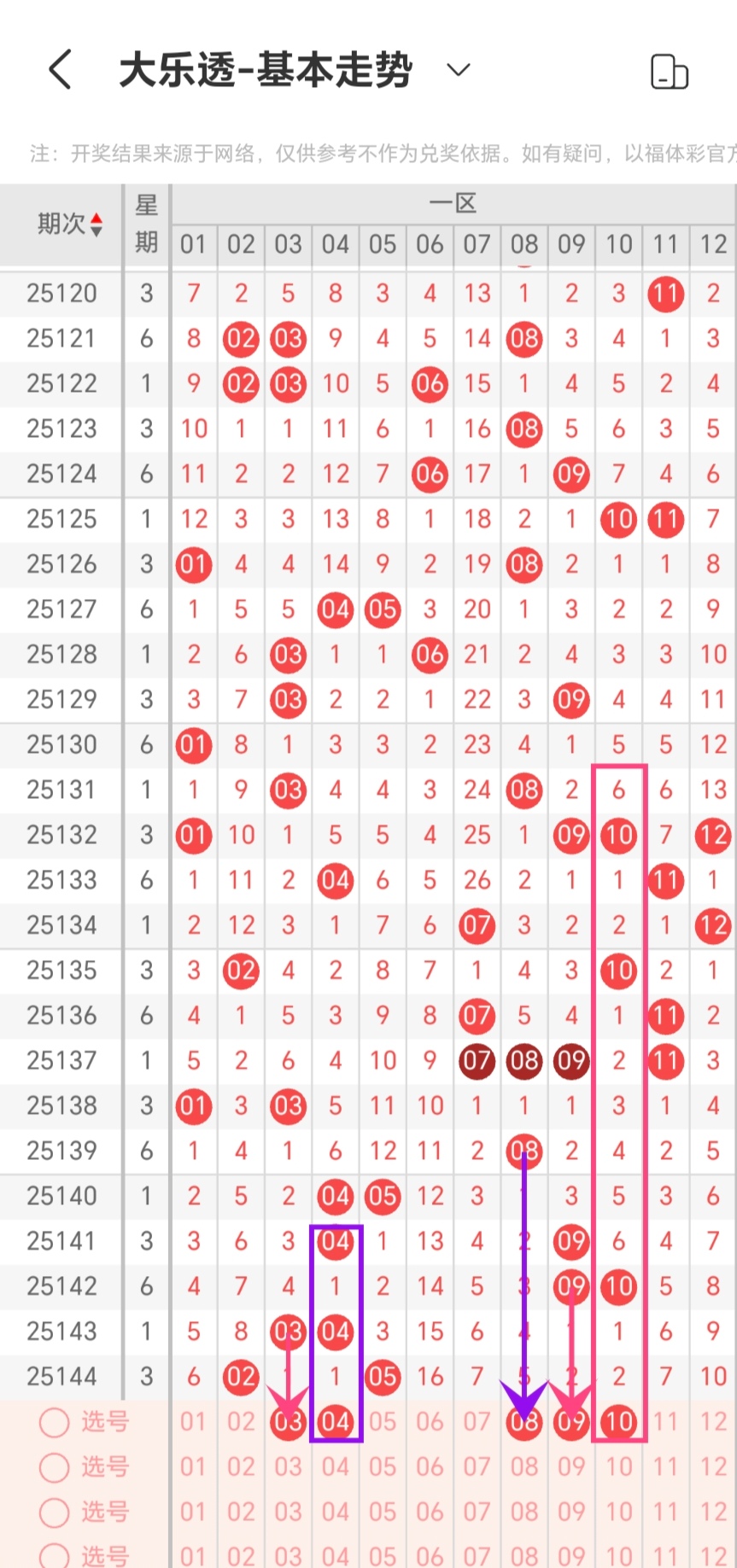
Task: Go back from the 大乐透 trend chart
Action: click(60, 69)
